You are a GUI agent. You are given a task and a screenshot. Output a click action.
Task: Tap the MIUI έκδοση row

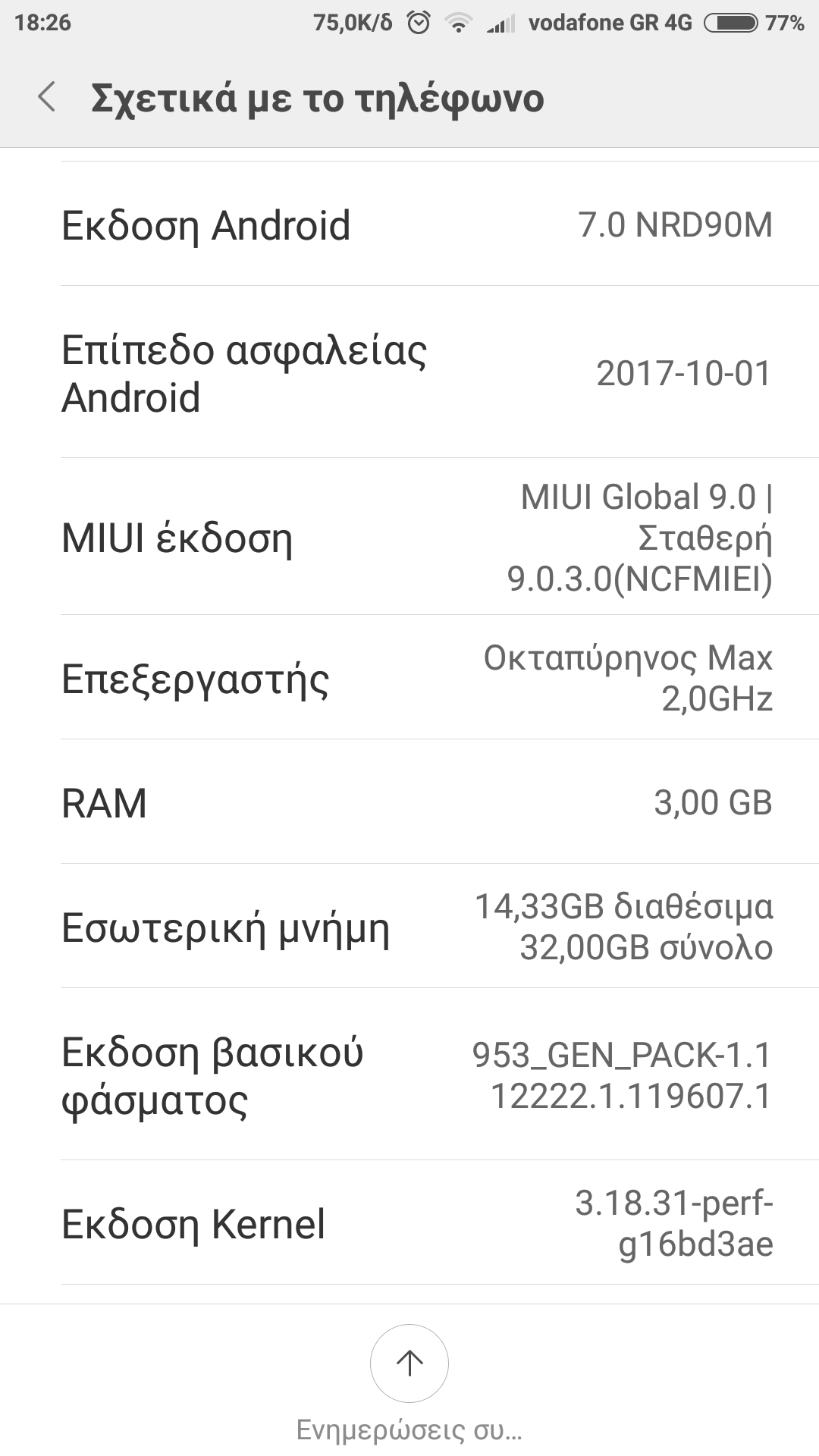tap(409, 537)
